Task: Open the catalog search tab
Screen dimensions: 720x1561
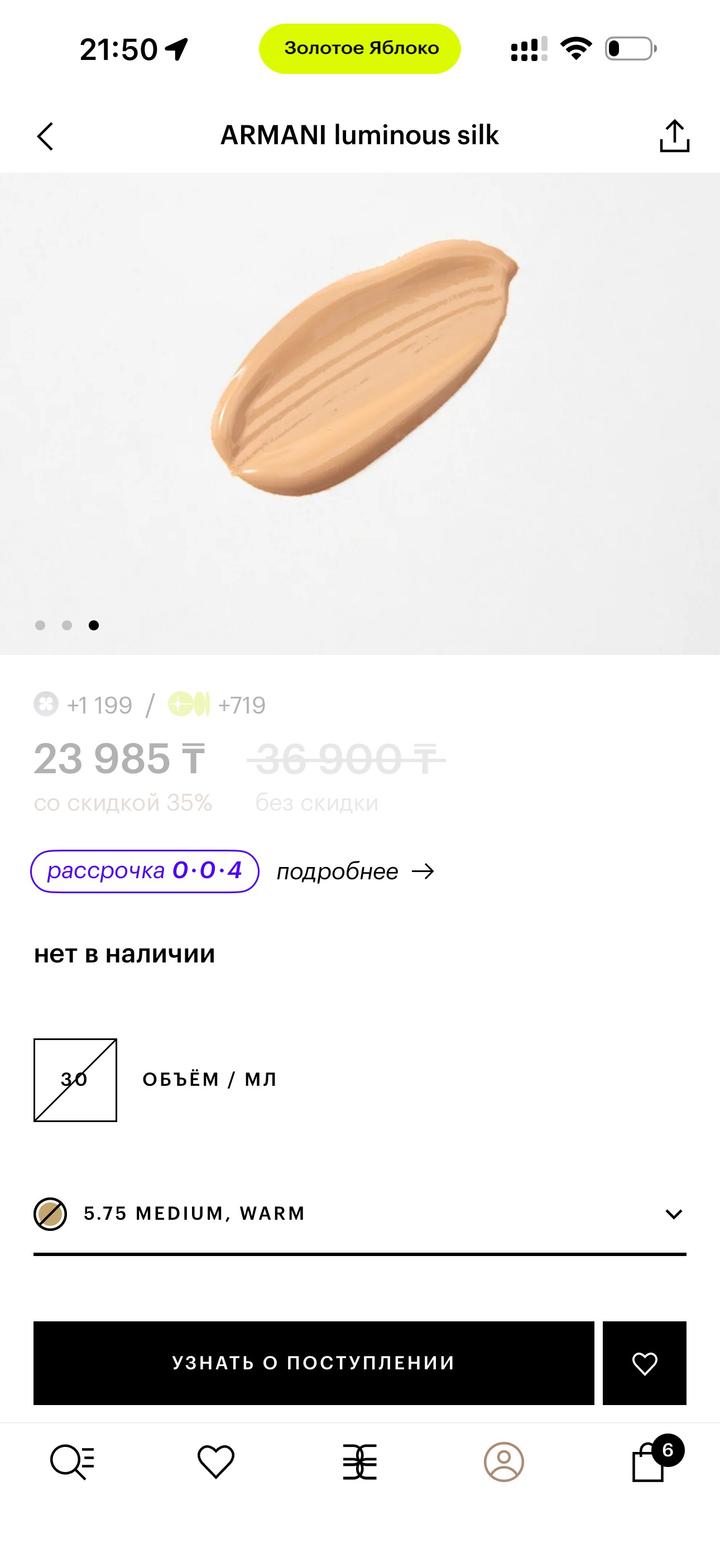Action: [72, 1462]
